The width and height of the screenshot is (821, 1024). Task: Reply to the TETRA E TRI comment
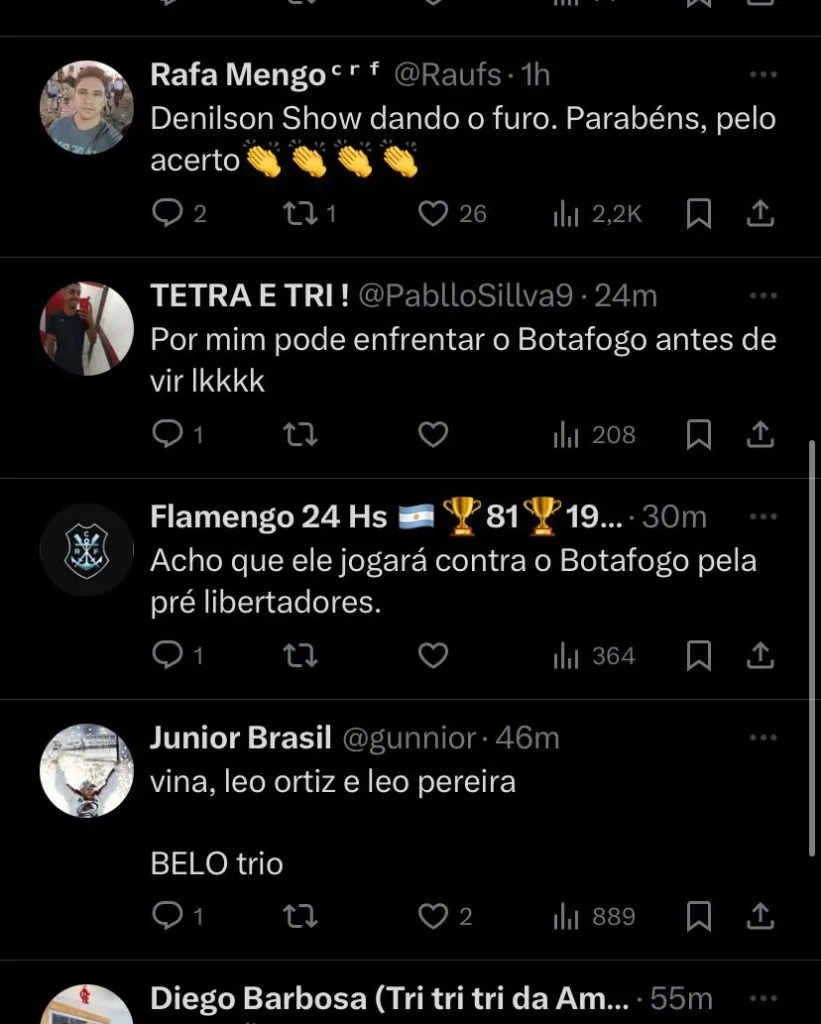[x=165, y=434]
